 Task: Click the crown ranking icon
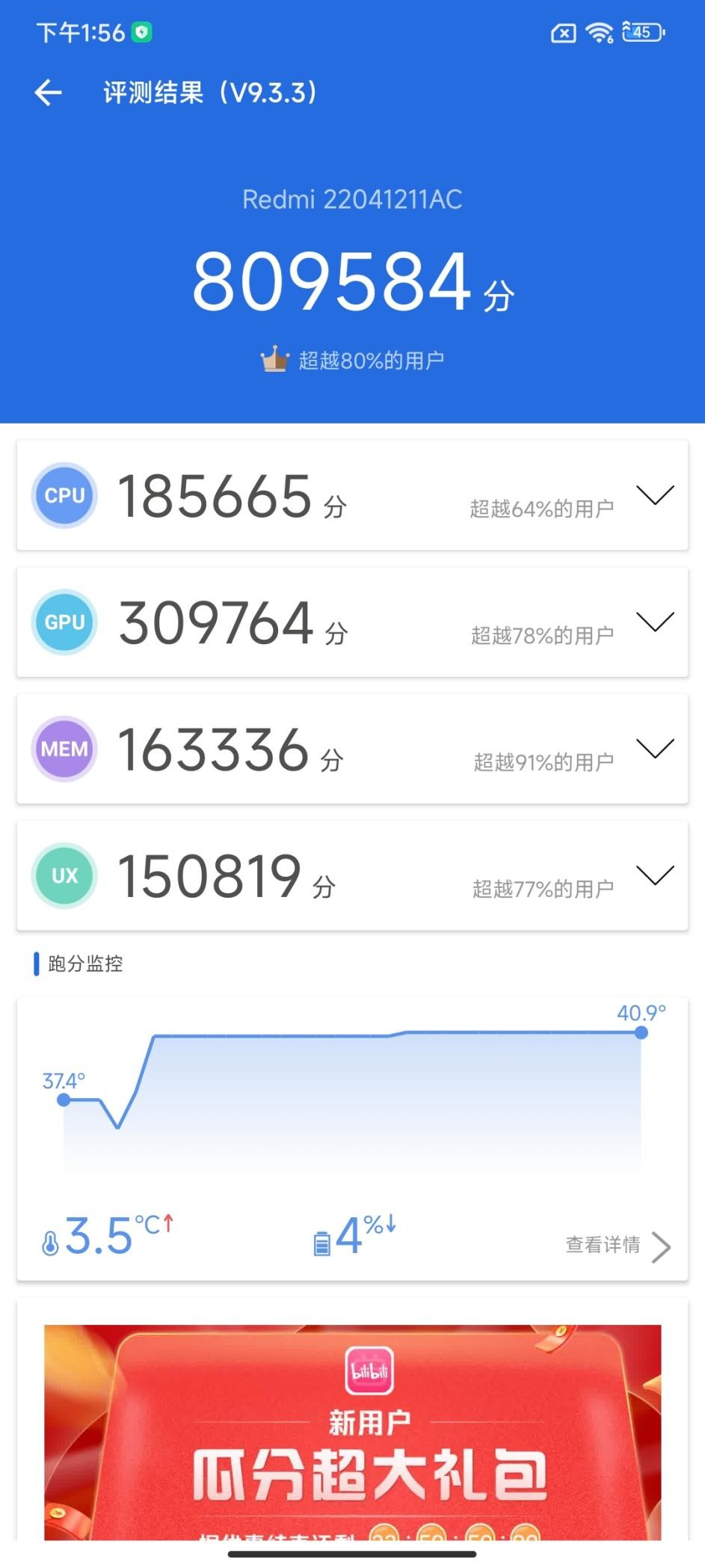pyautogui.click(x=273, y=358)
